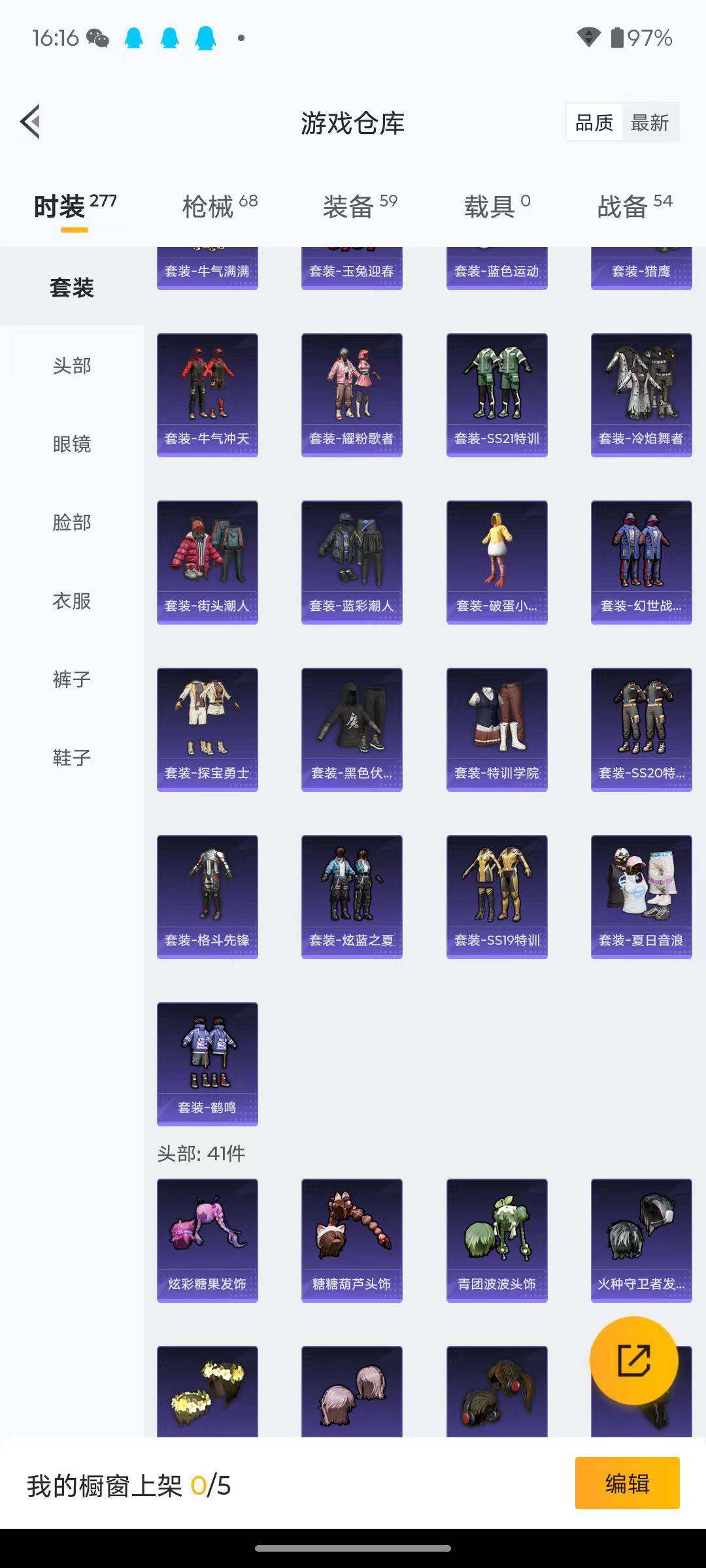706x1568 pixels.
Task: Open 套装-鹤鸣 item
Action: click(207, 1064)
